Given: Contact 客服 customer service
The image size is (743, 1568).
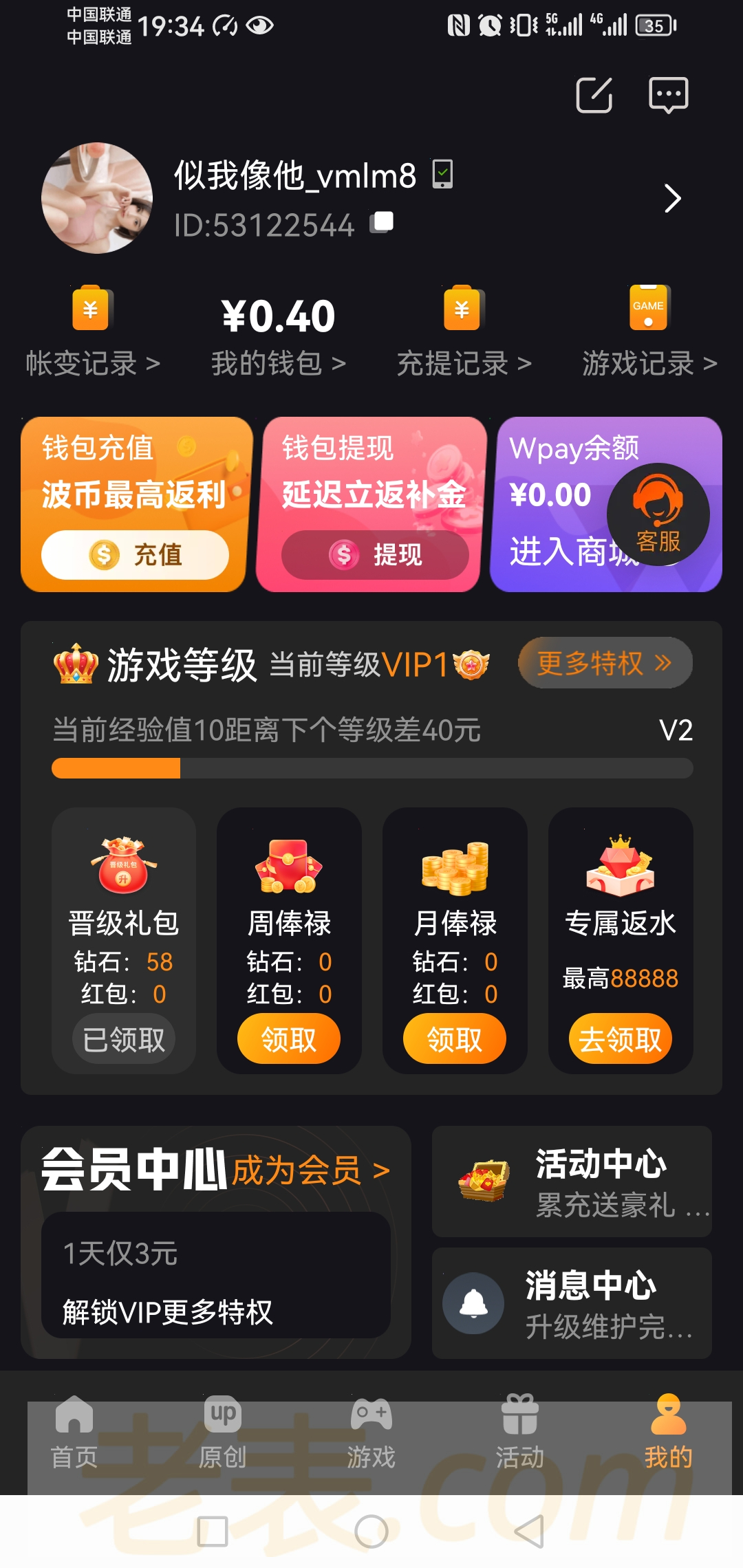Looking at the screenshot, I should point(658,515).
